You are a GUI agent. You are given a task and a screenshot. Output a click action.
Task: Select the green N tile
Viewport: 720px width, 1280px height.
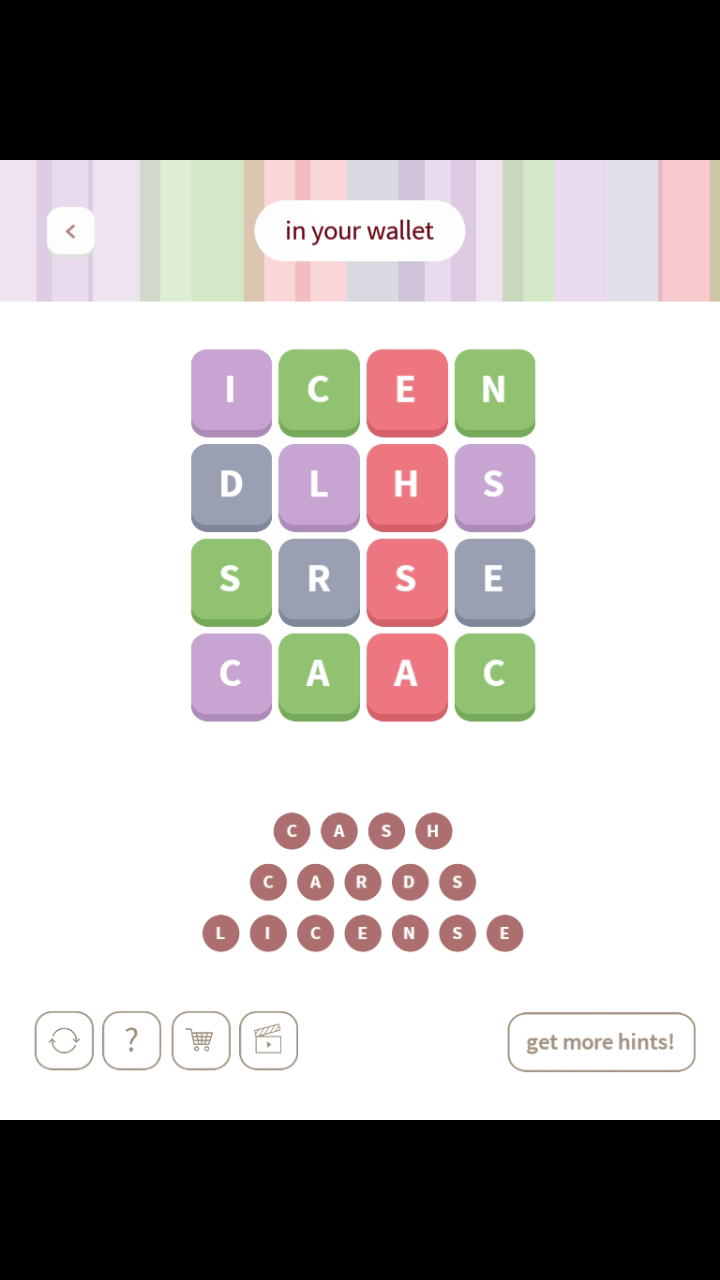click(494, 390)
